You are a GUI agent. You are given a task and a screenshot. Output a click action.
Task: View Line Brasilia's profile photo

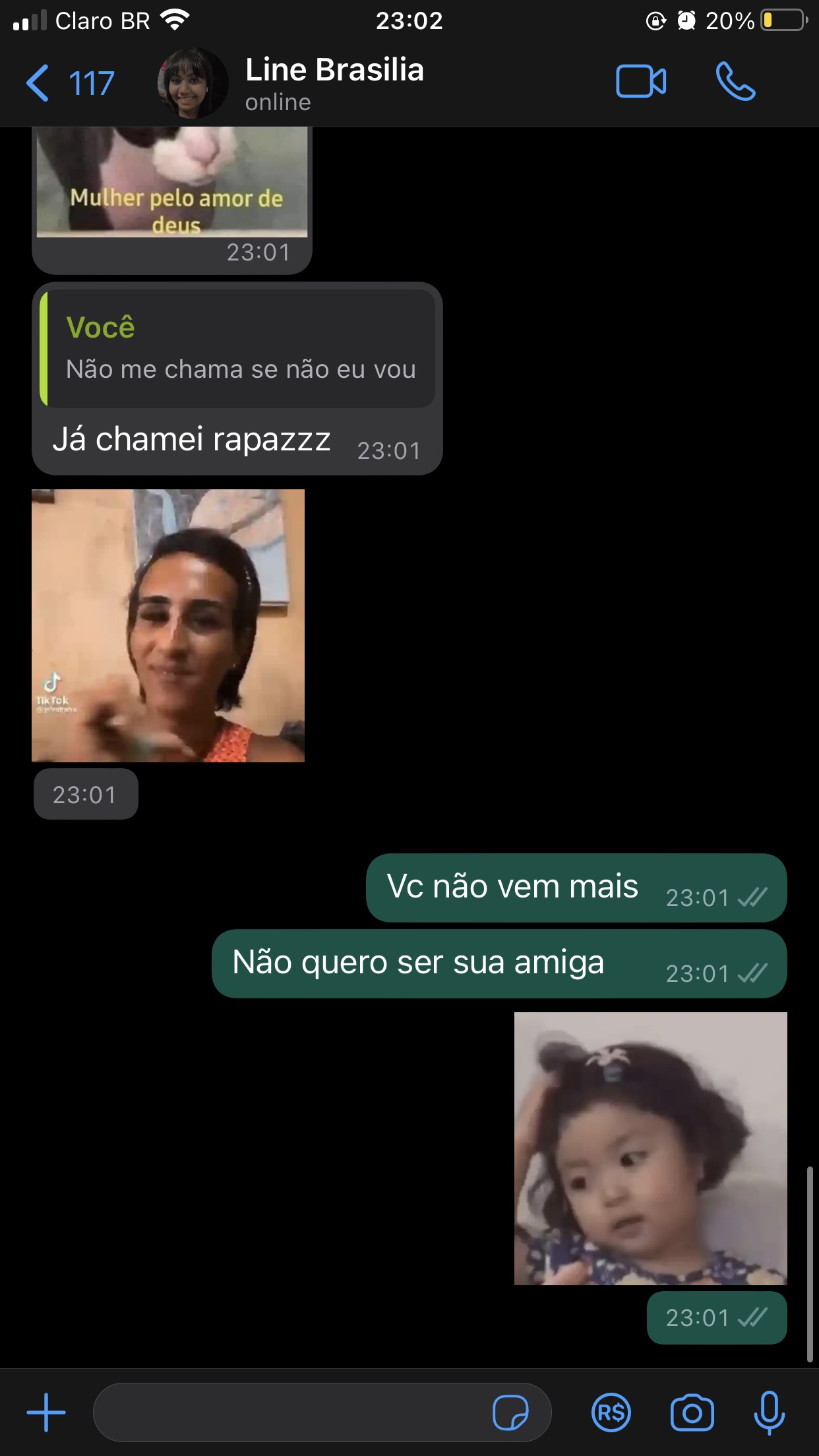pyautogui.click(x=192, y=83)
